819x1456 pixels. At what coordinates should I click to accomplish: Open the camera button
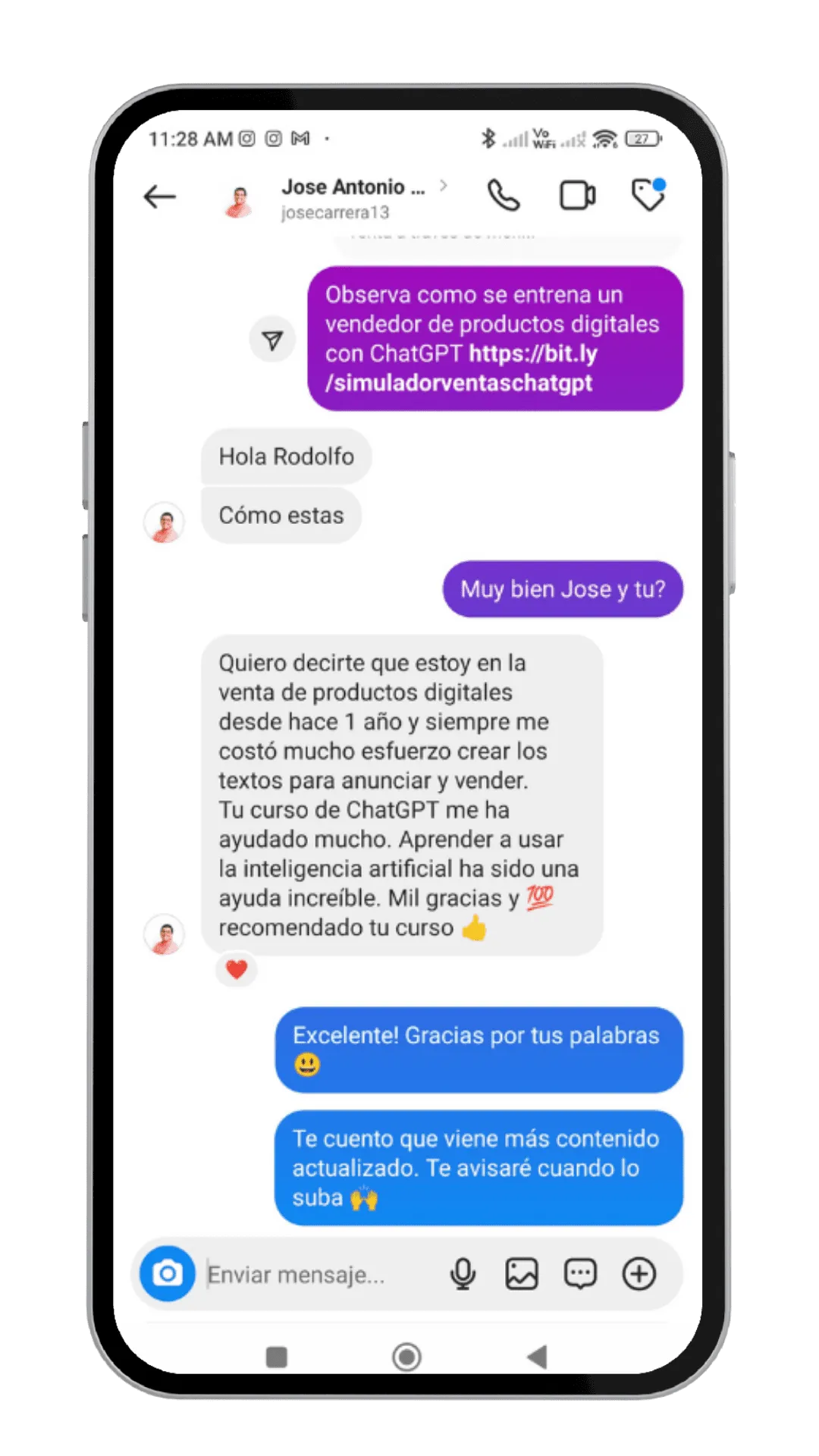click(168, 1274)
